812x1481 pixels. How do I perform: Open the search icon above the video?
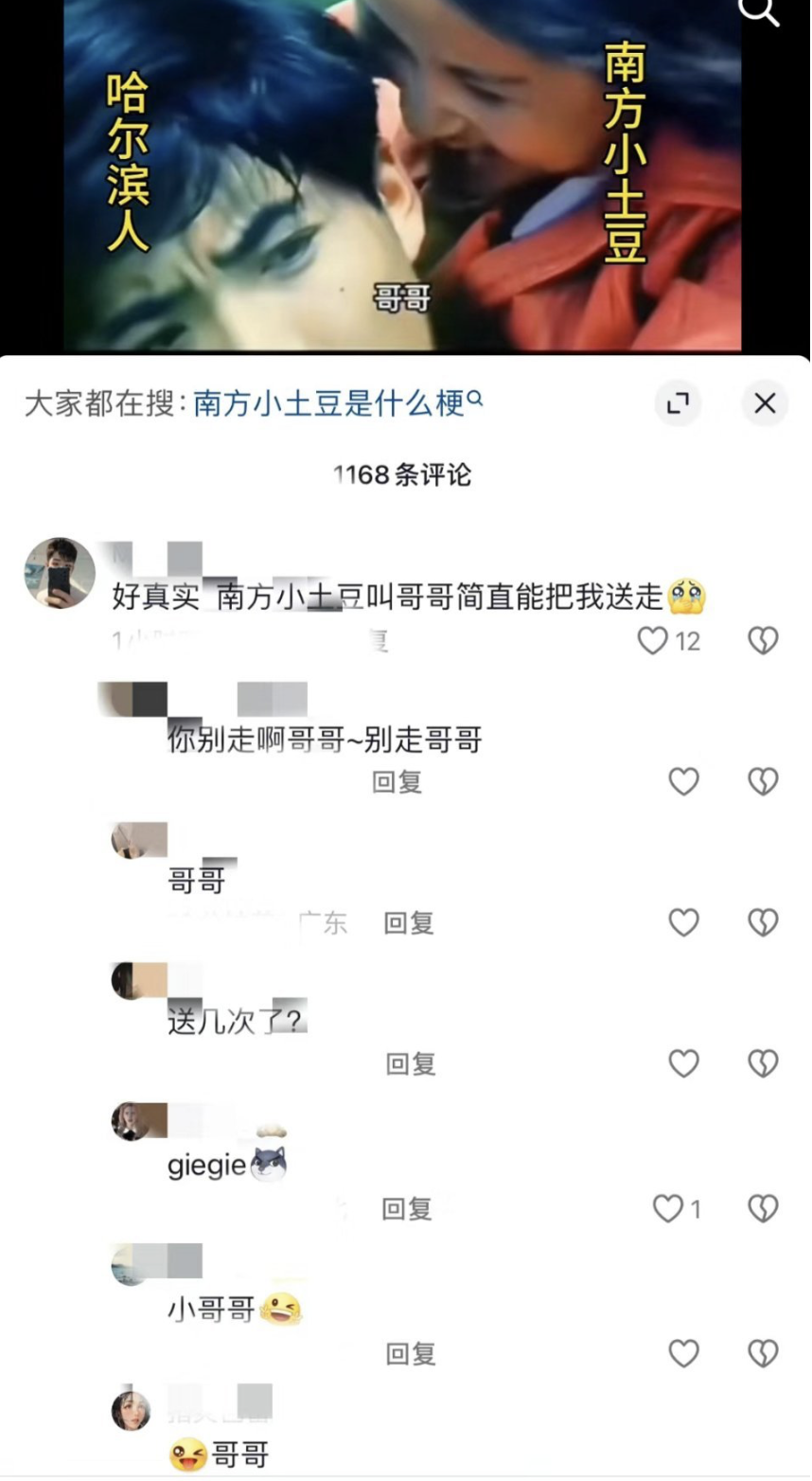759,11
